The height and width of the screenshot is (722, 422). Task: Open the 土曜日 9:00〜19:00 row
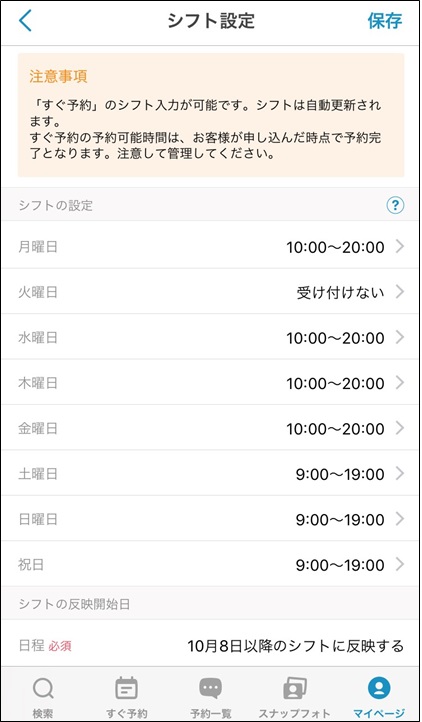tap(211, 473)
